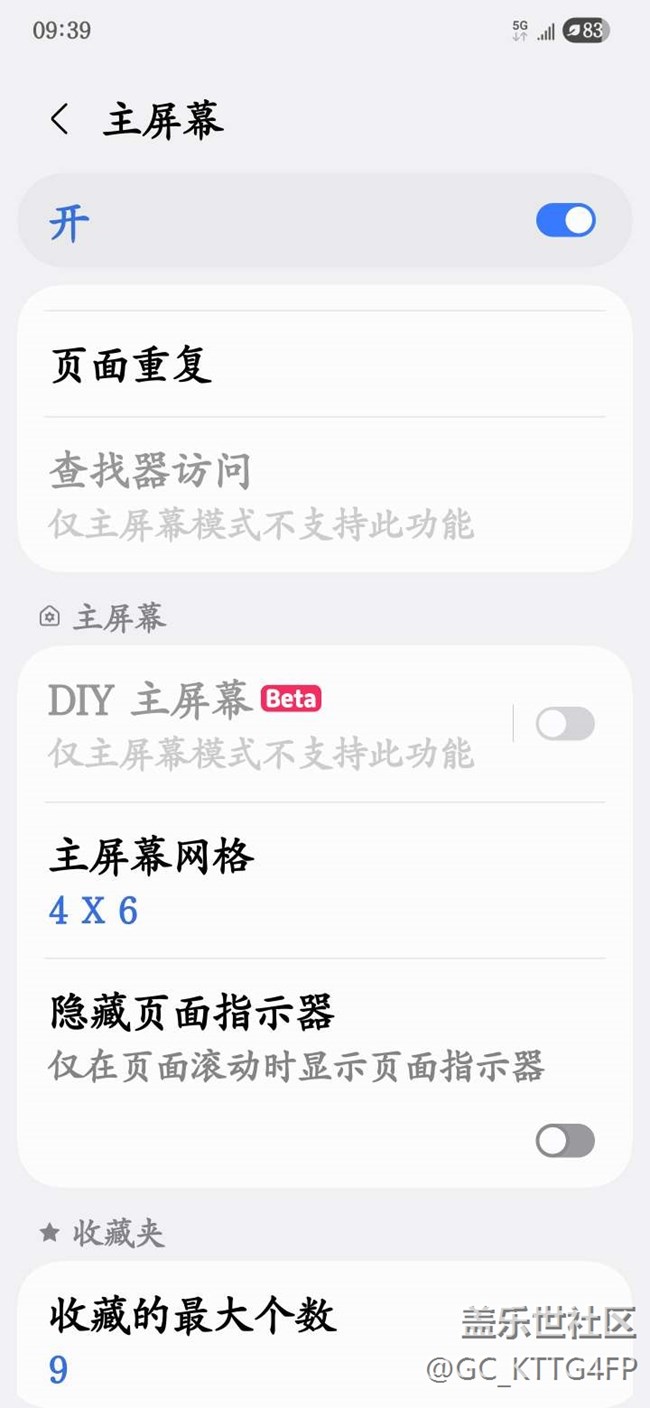Open the 页面重复 setting

pos(324,365)
